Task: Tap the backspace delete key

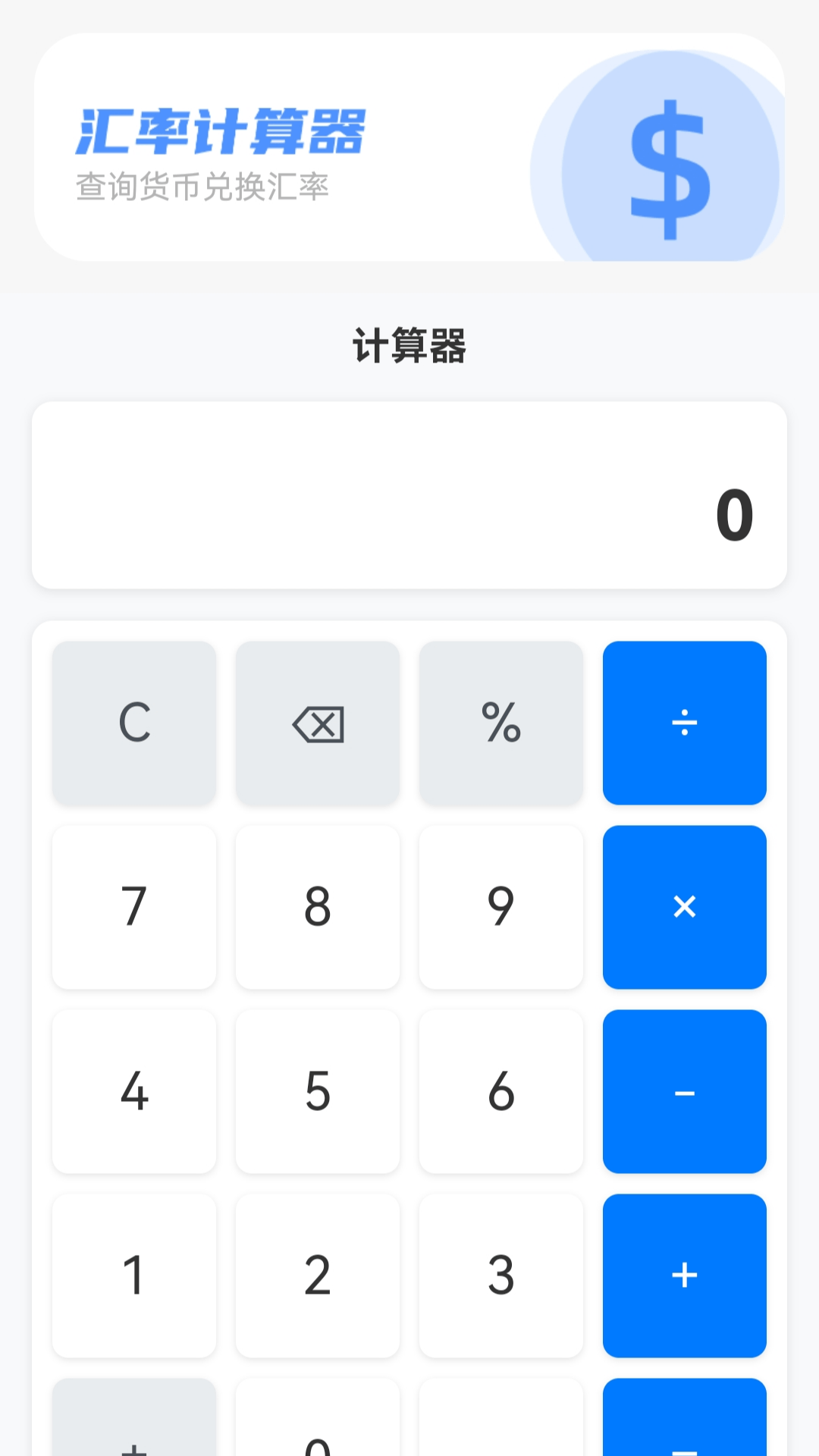Action: tap(317, 723)
